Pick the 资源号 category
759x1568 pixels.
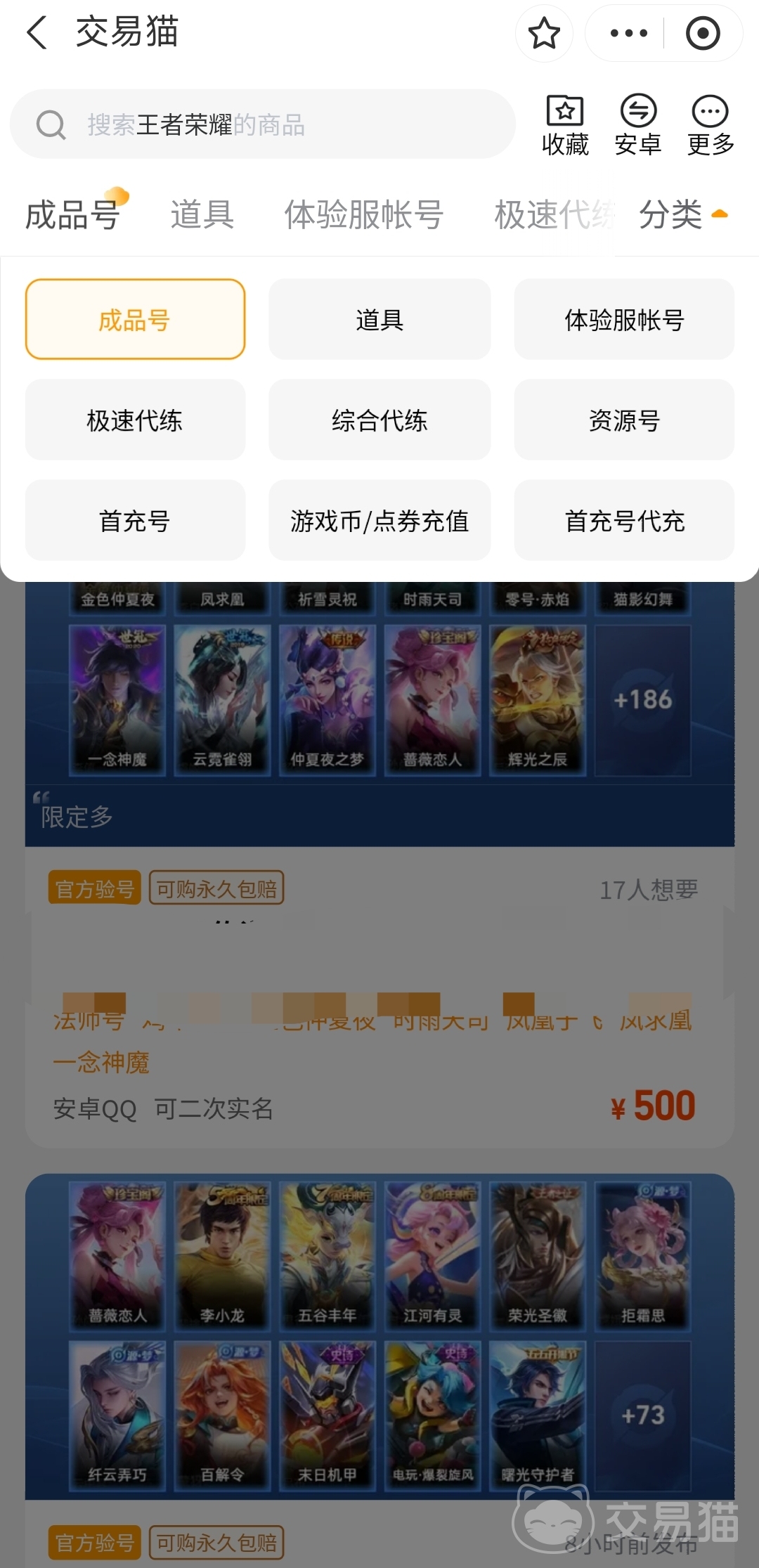(x=624, y=420)
